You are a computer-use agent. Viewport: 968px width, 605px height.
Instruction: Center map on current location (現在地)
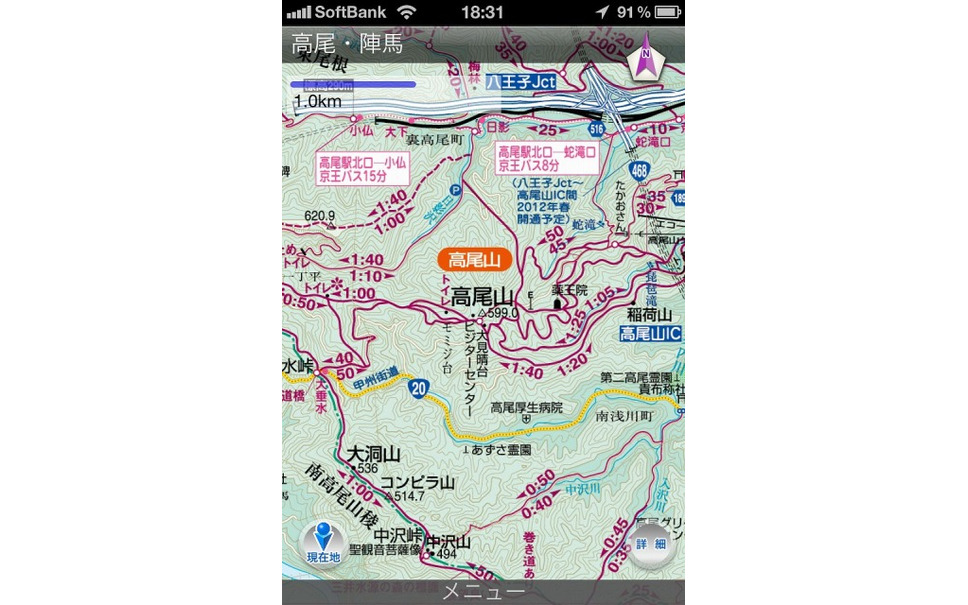coord(322,544)
